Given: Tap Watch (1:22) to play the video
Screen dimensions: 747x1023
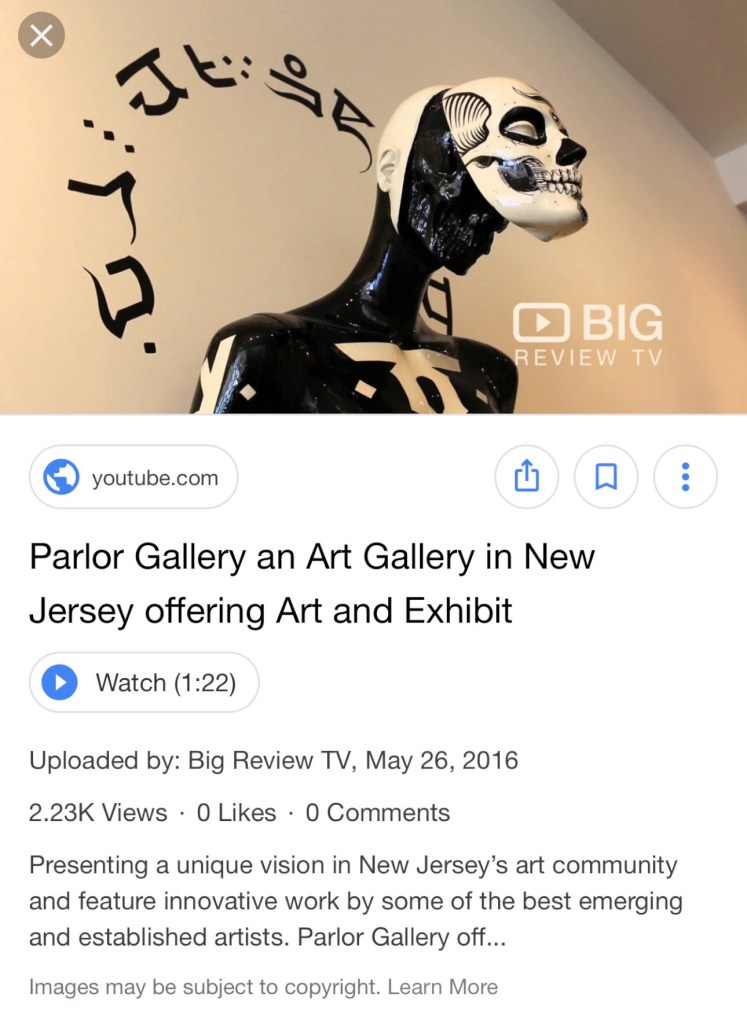Looking at the screenshot, I should pos(144,683).
